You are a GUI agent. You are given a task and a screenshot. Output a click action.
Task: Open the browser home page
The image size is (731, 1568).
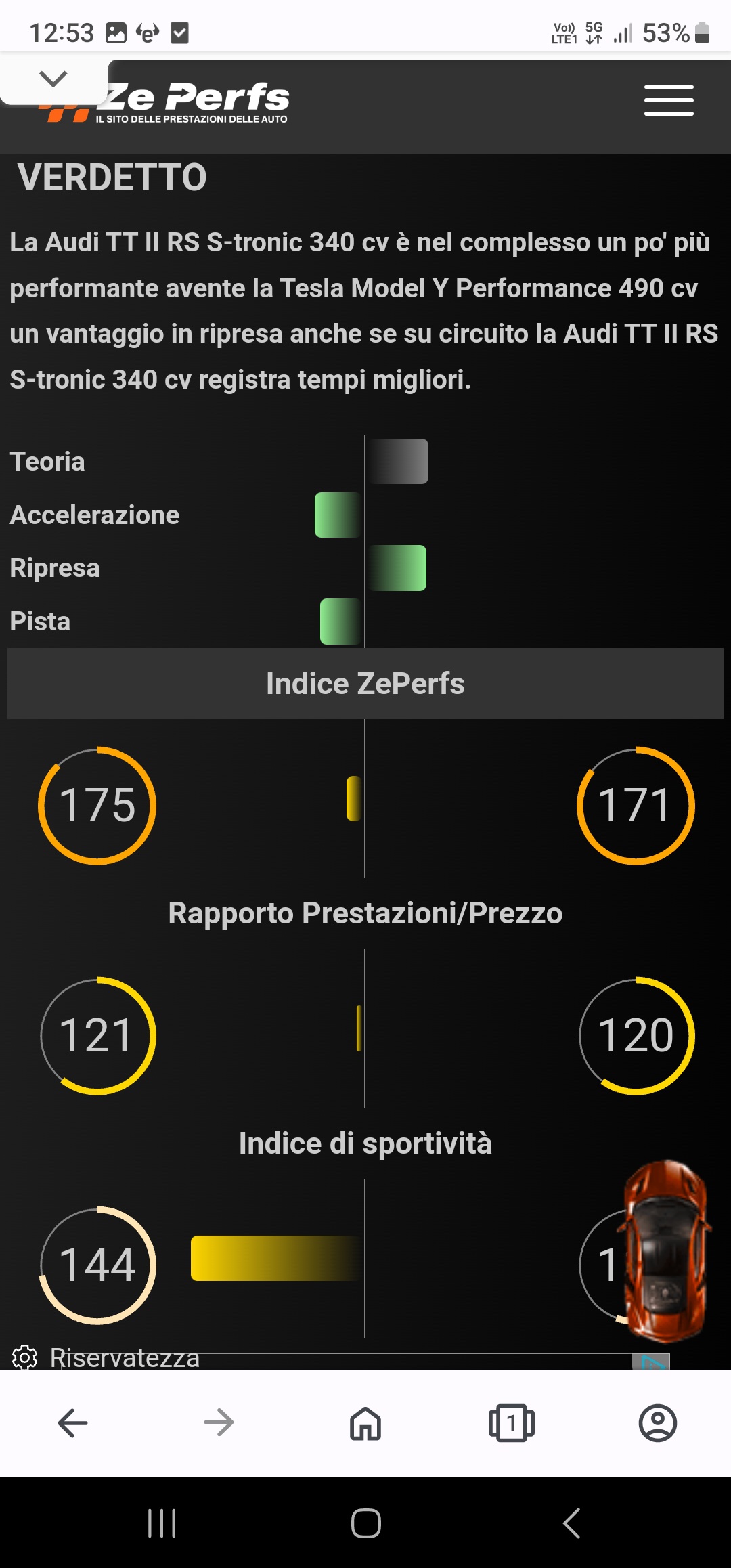[x=365, y=1422]
